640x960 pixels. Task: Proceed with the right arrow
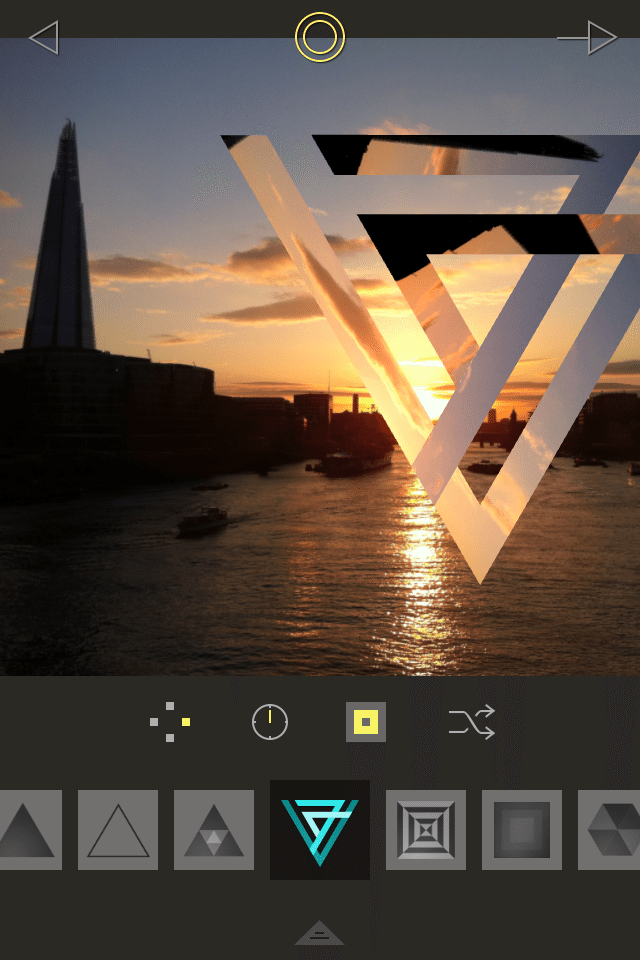coord(589,38)
